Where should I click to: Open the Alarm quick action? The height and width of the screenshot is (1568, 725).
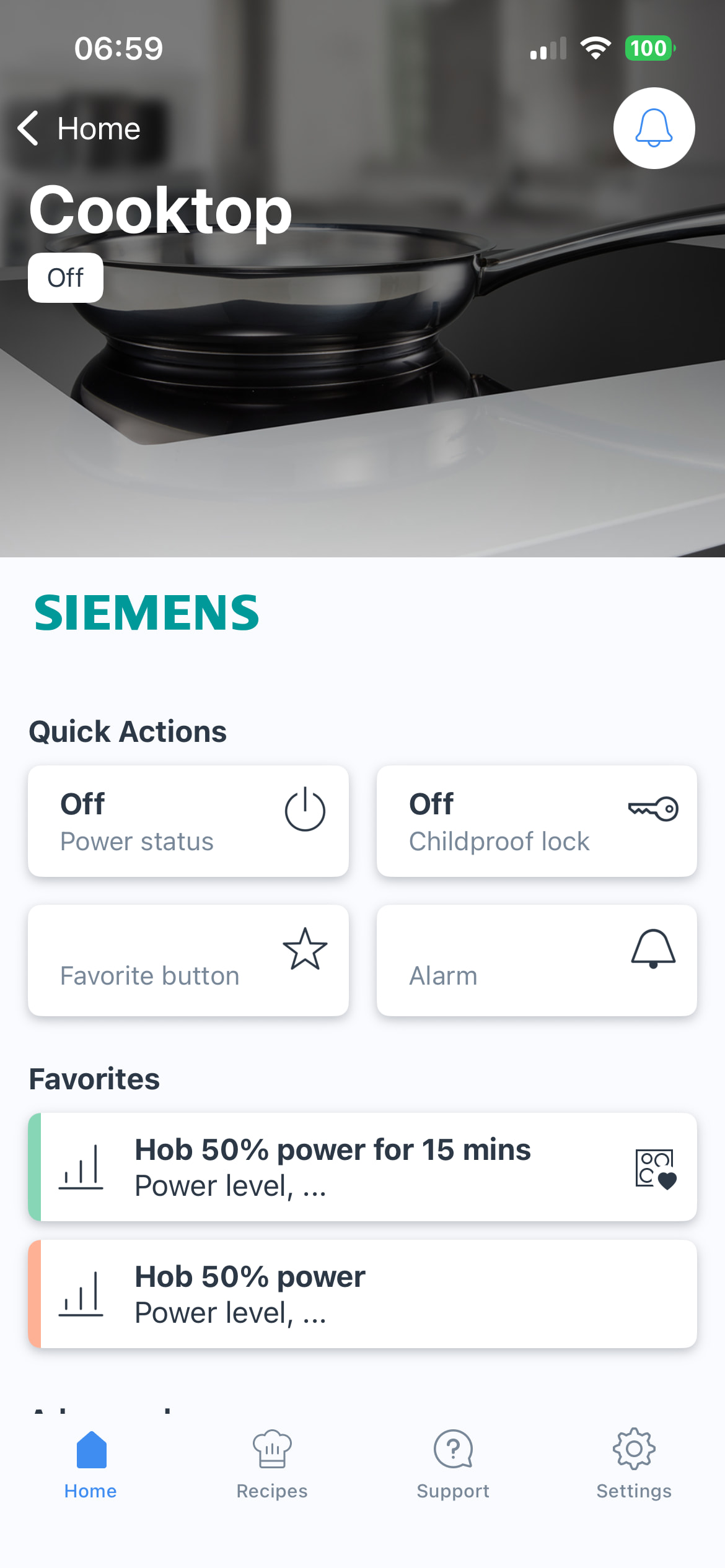(x=537, y=960)
